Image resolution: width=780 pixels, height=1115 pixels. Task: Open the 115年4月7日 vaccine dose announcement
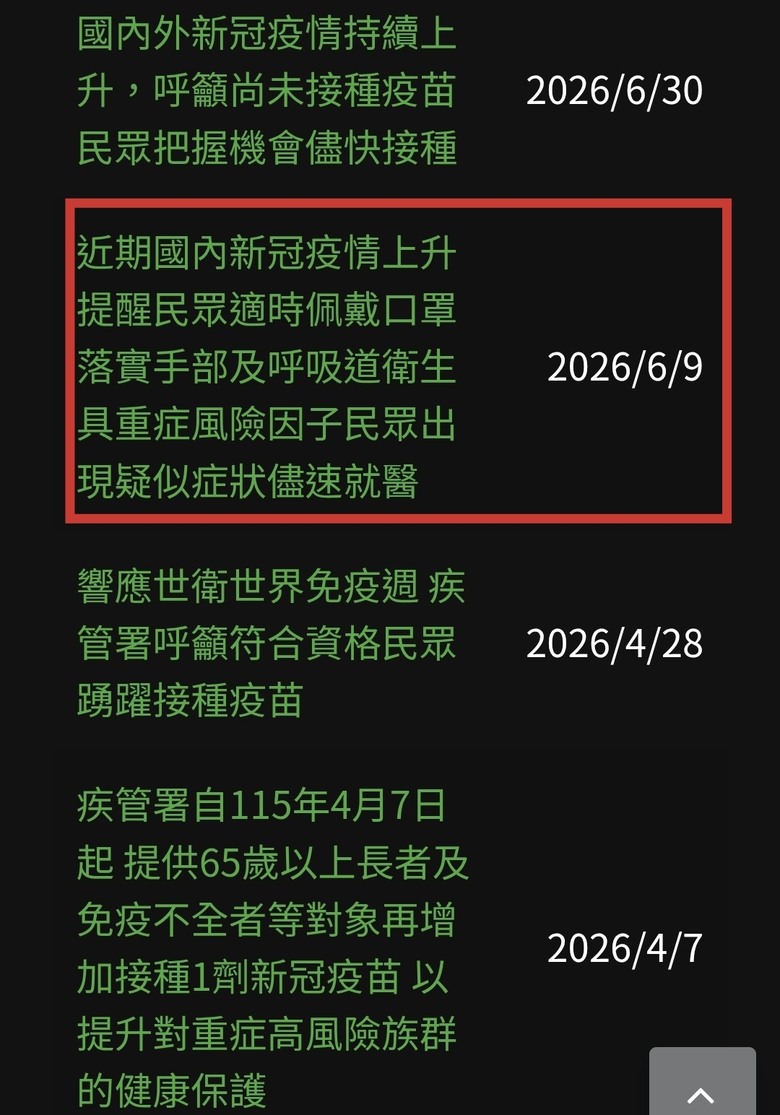click(x=273, y=948)
